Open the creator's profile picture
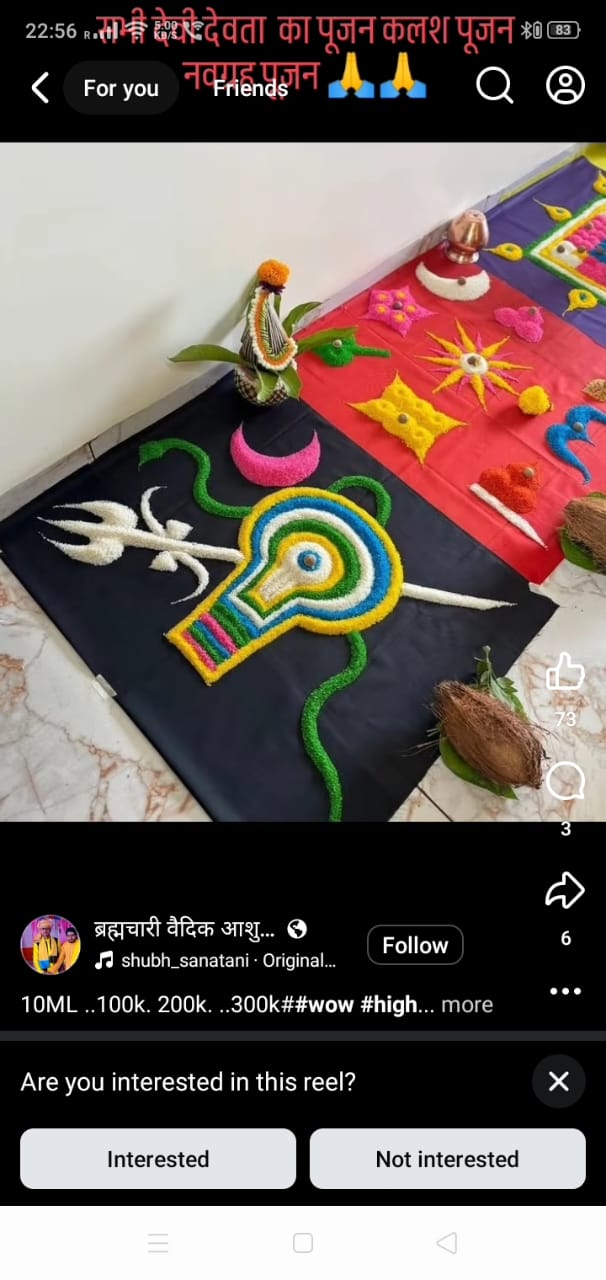The width and height of the screenshot is (606, 1280). (50, 945)
